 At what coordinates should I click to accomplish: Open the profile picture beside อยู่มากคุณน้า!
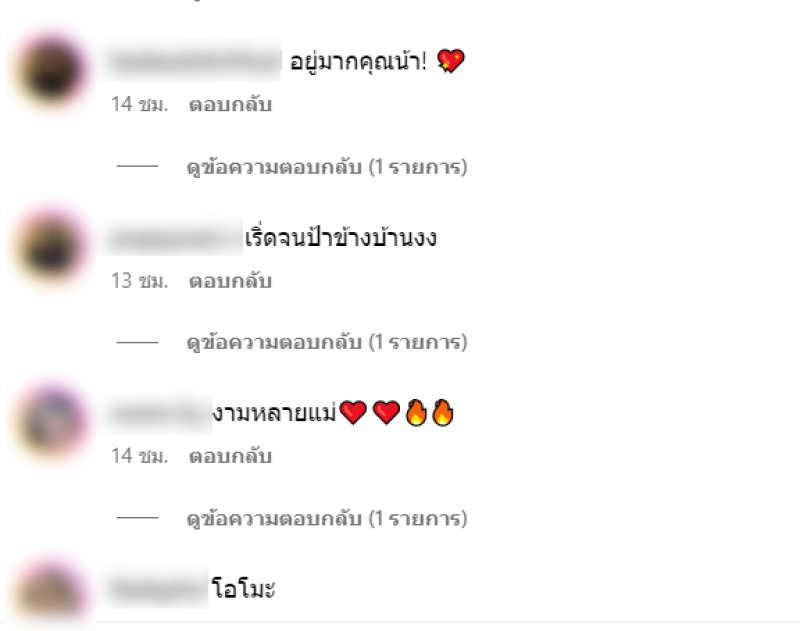coord(52,68)
